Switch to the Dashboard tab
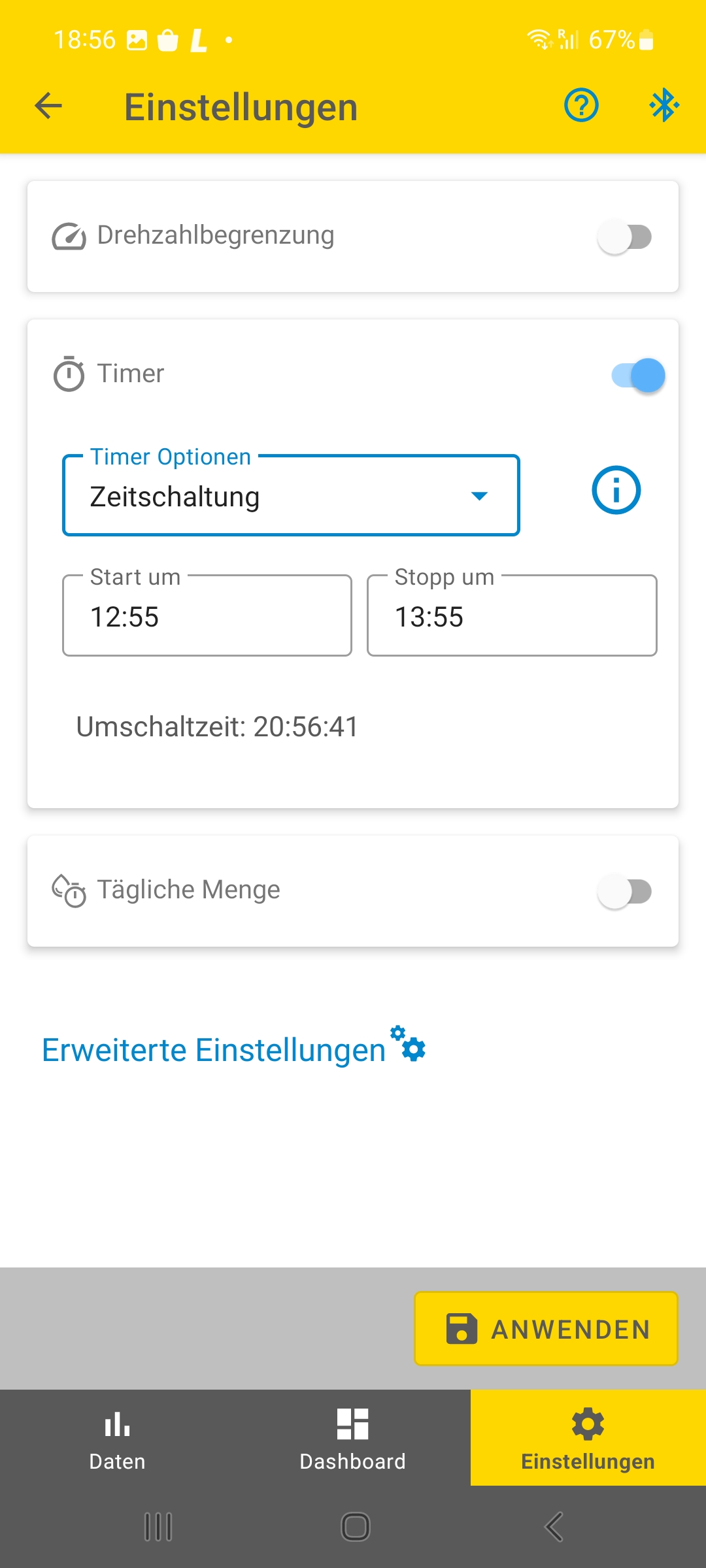706x1568 pixels. [x=353, y=1438]
